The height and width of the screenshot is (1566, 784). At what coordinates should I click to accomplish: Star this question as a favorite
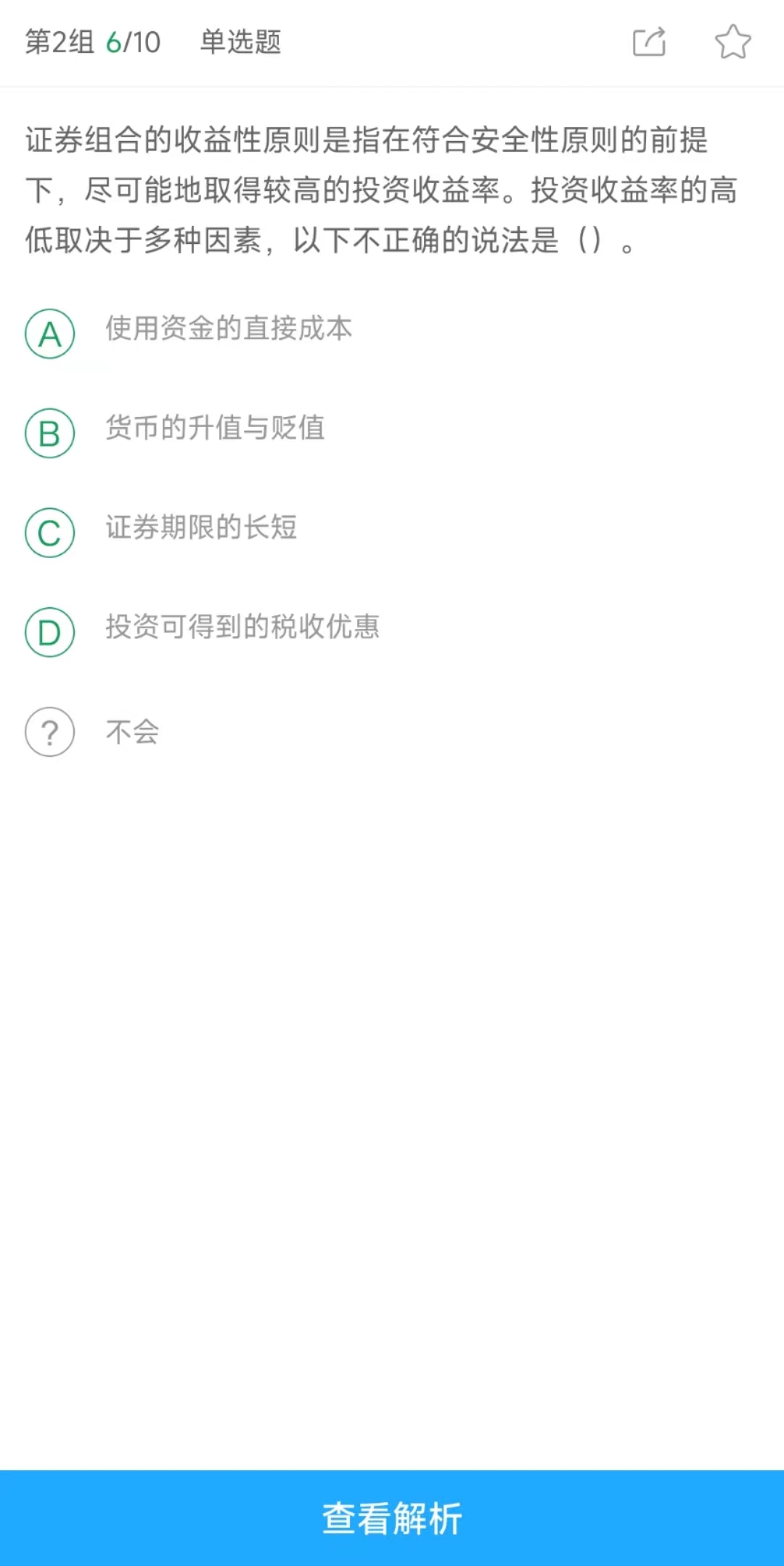pyautogui.click(x=732, y=42)
